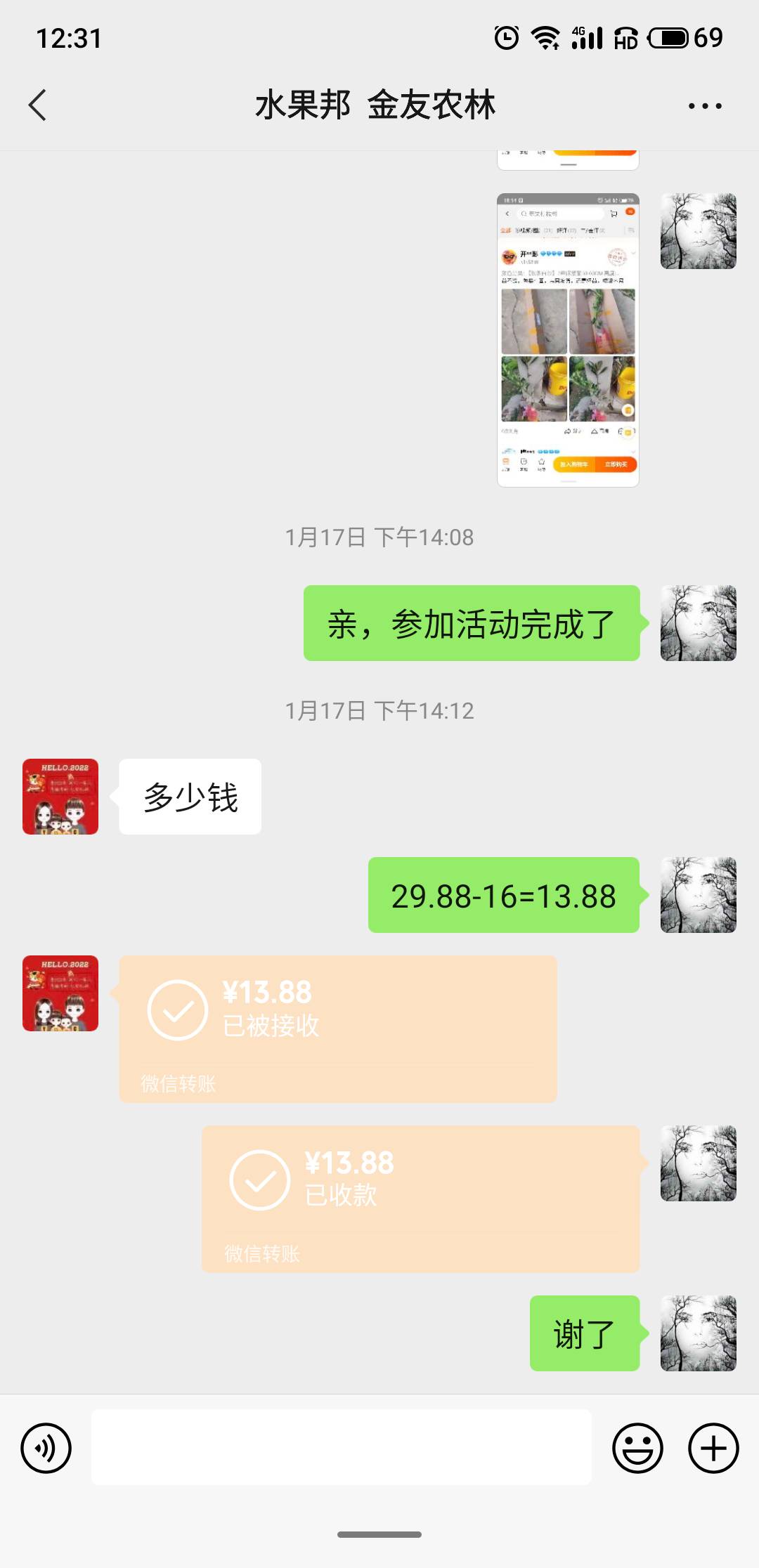The image size is (759, 1568).
Task: Go back from the chat
Action: point(37,105)
